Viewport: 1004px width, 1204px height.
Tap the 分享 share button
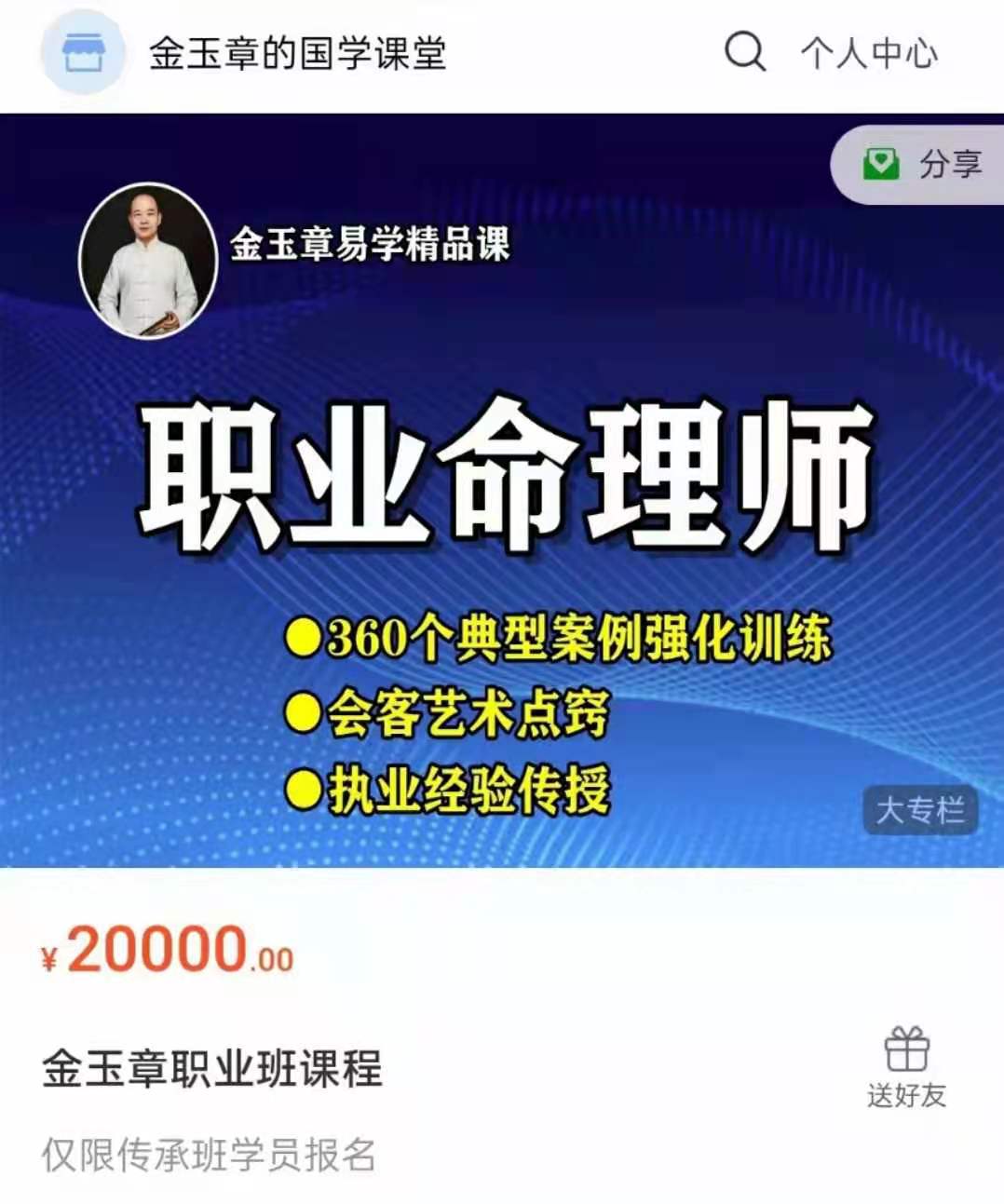(920, 165)
